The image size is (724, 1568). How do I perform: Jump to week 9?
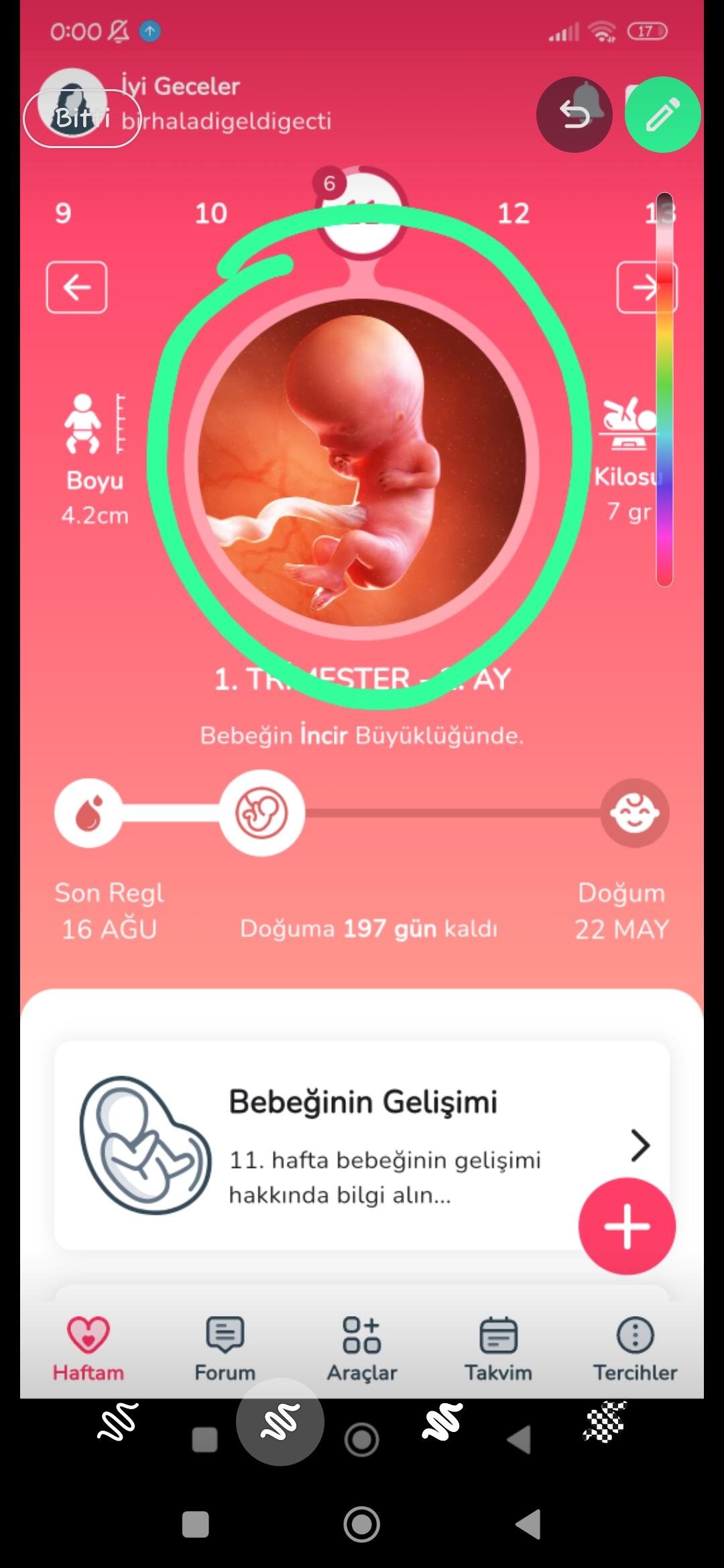(63, 213)
